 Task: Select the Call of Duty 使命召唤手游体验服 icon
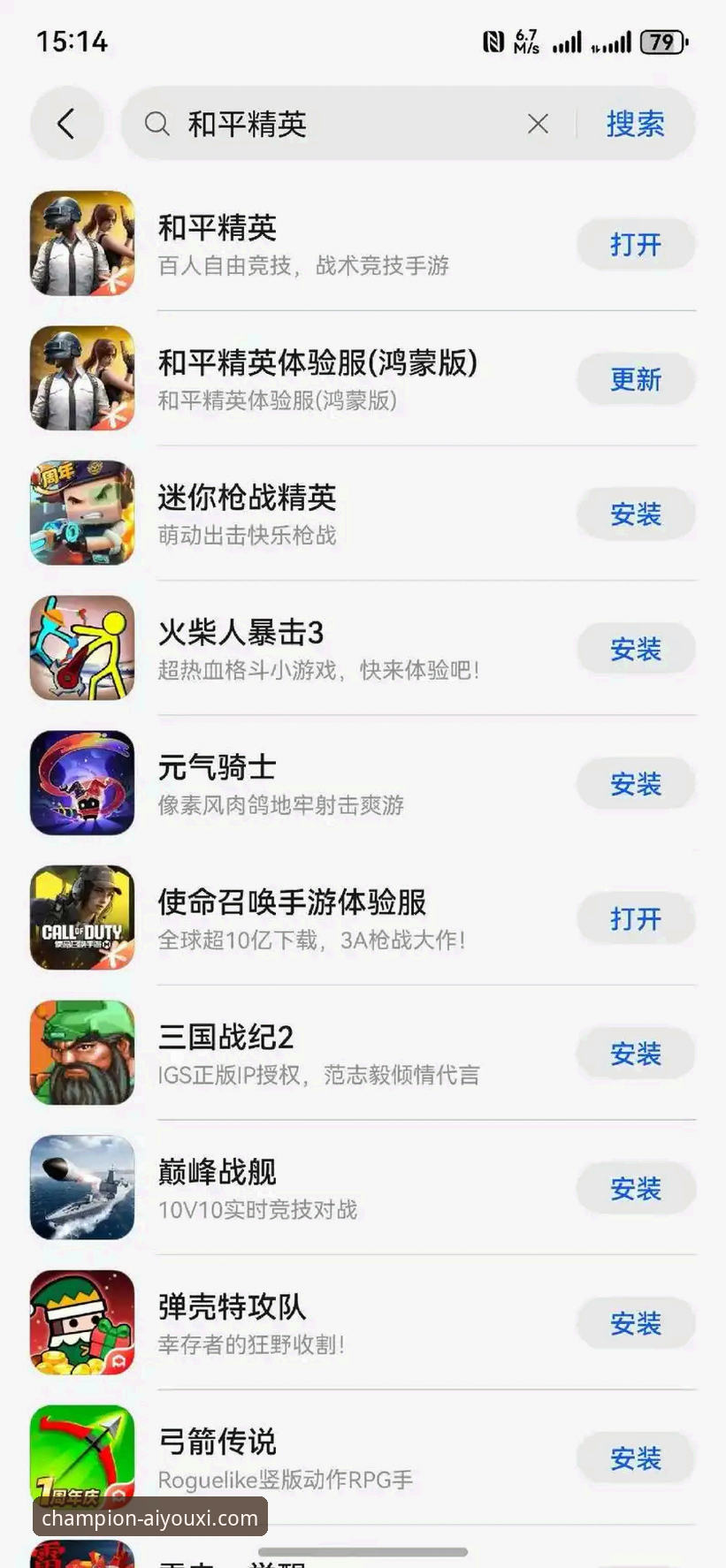click(80, 917)
